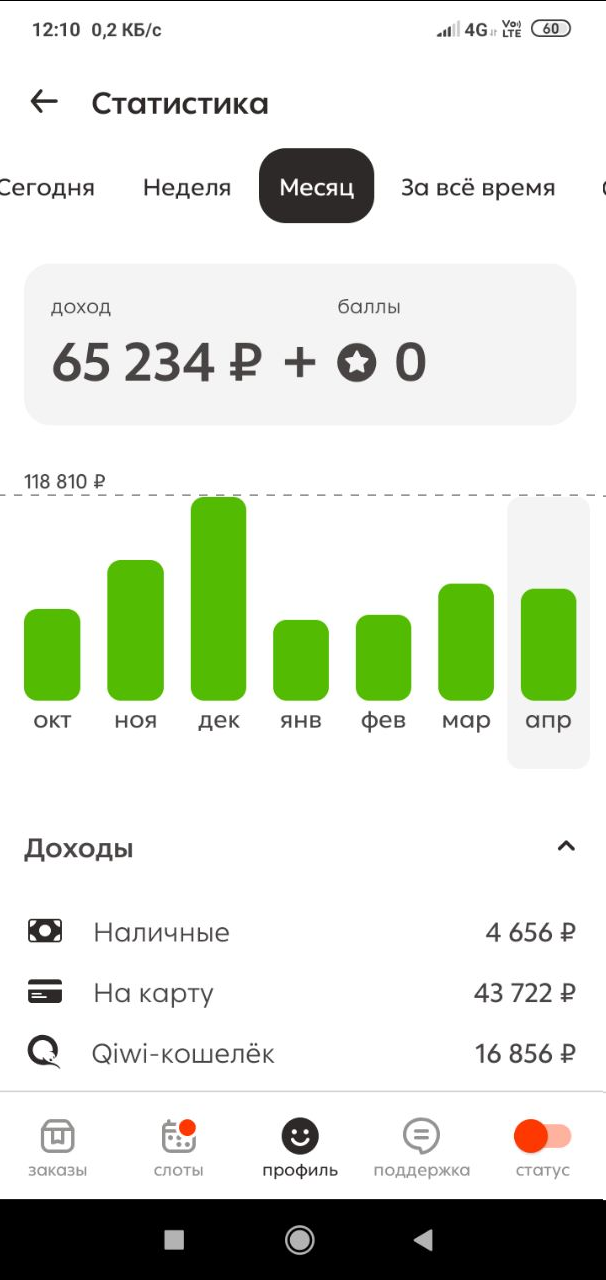Image resolution: width=606 pixels, height=1280 pixels.
Task: Switch to the Сегодня period tab
Action: click(48, 187)
